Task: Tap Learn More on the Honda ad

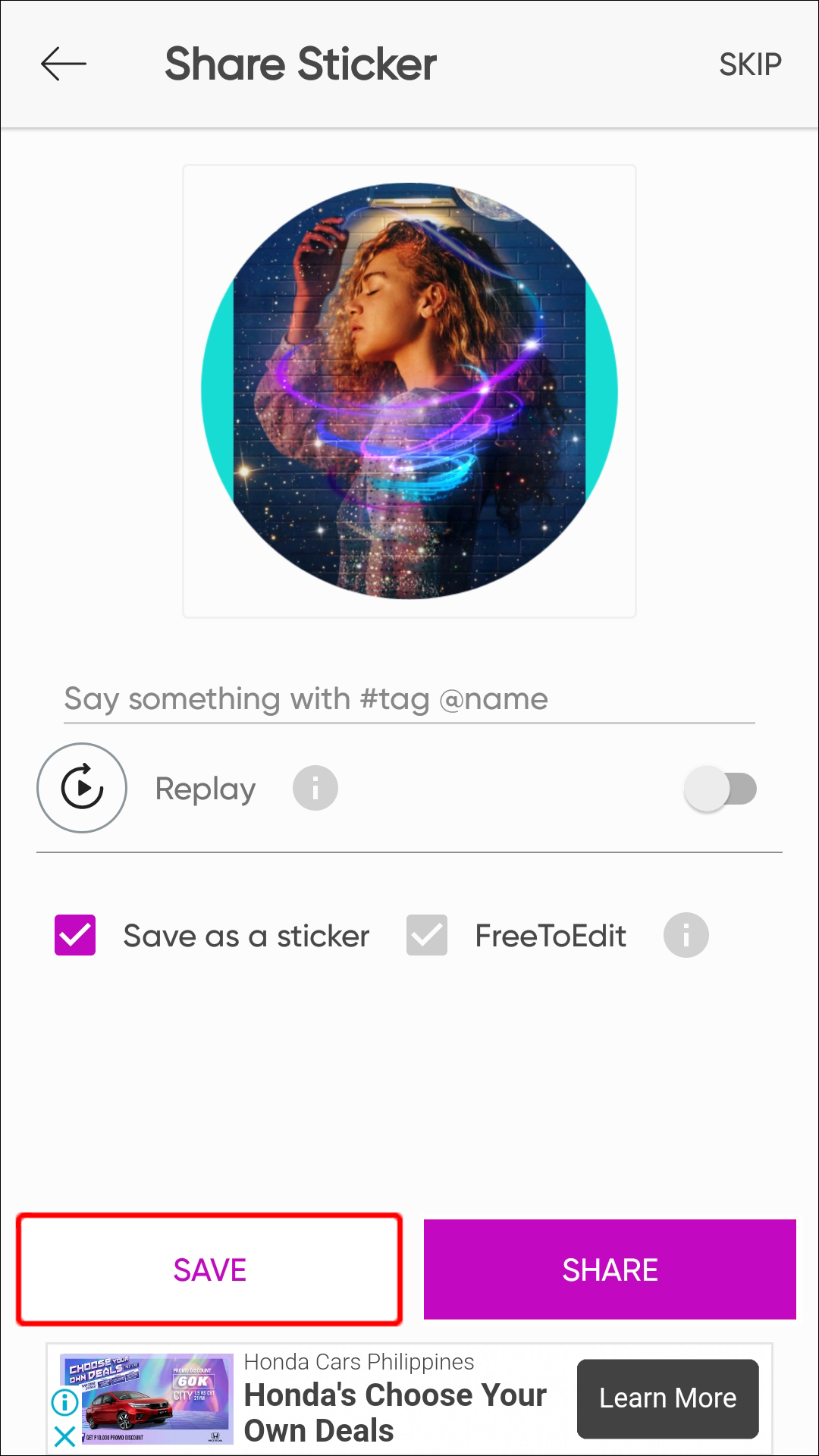Action: (668, 1398)
